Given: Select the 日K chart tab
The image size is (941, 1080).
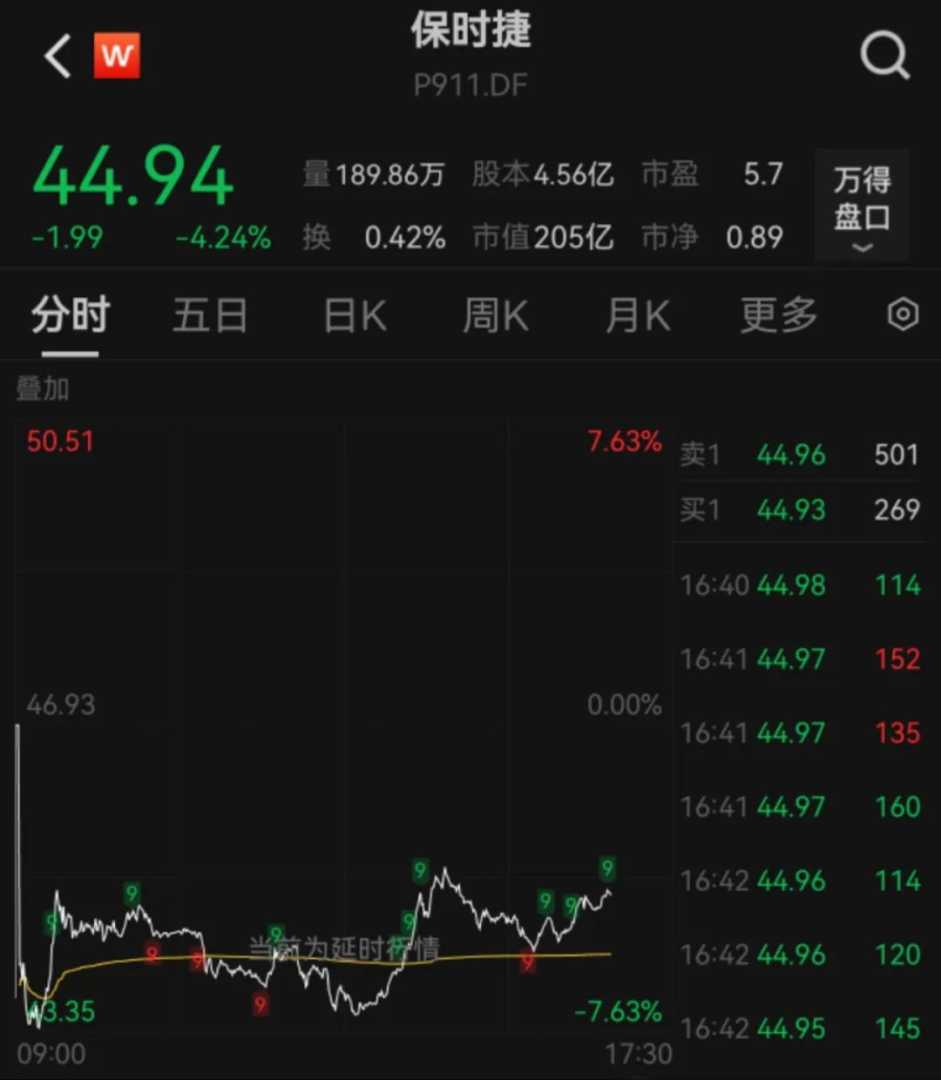Looking at the screenshot, I should pos(355,316).
